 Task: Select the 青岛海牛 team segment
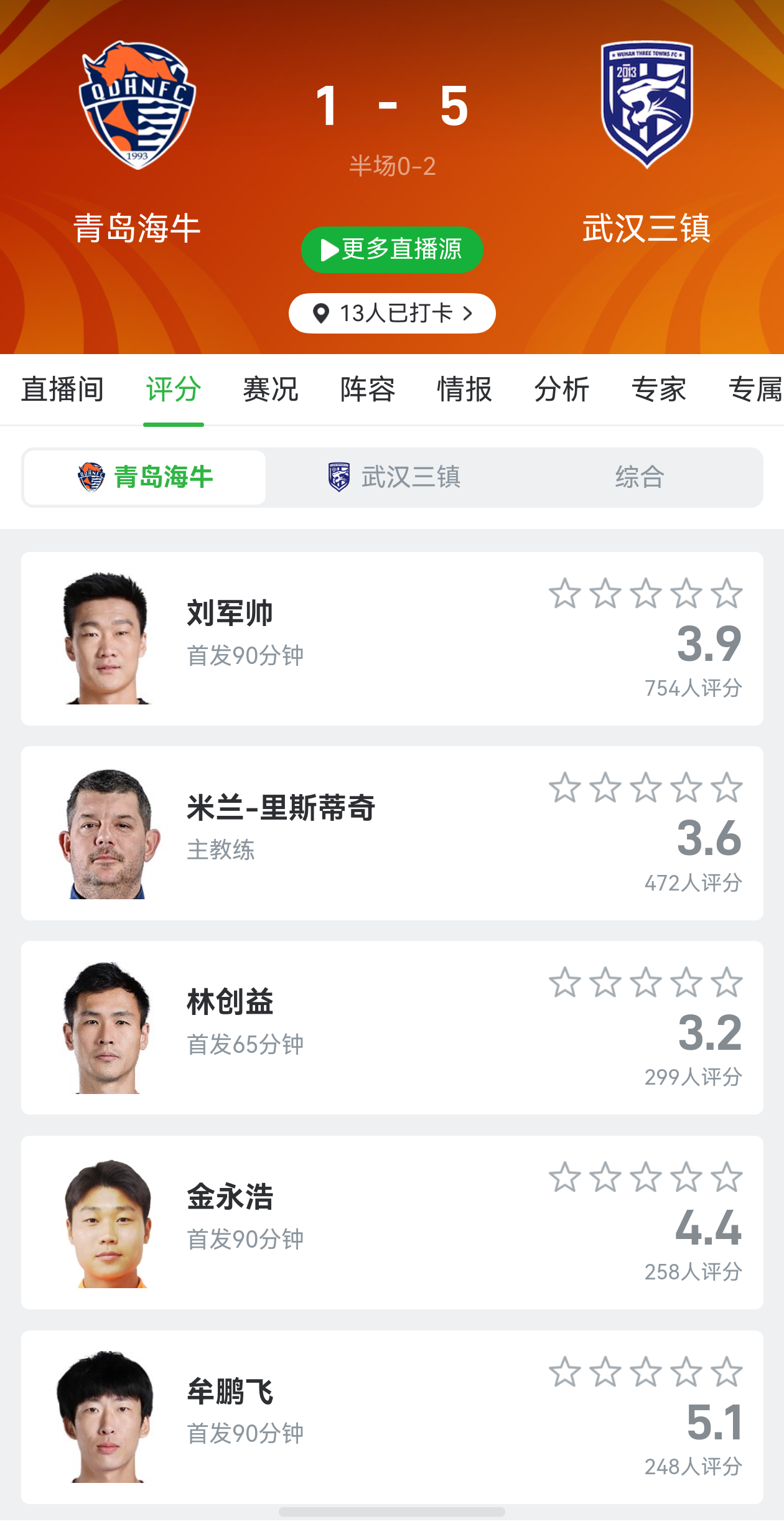click(x=145, y=477)
